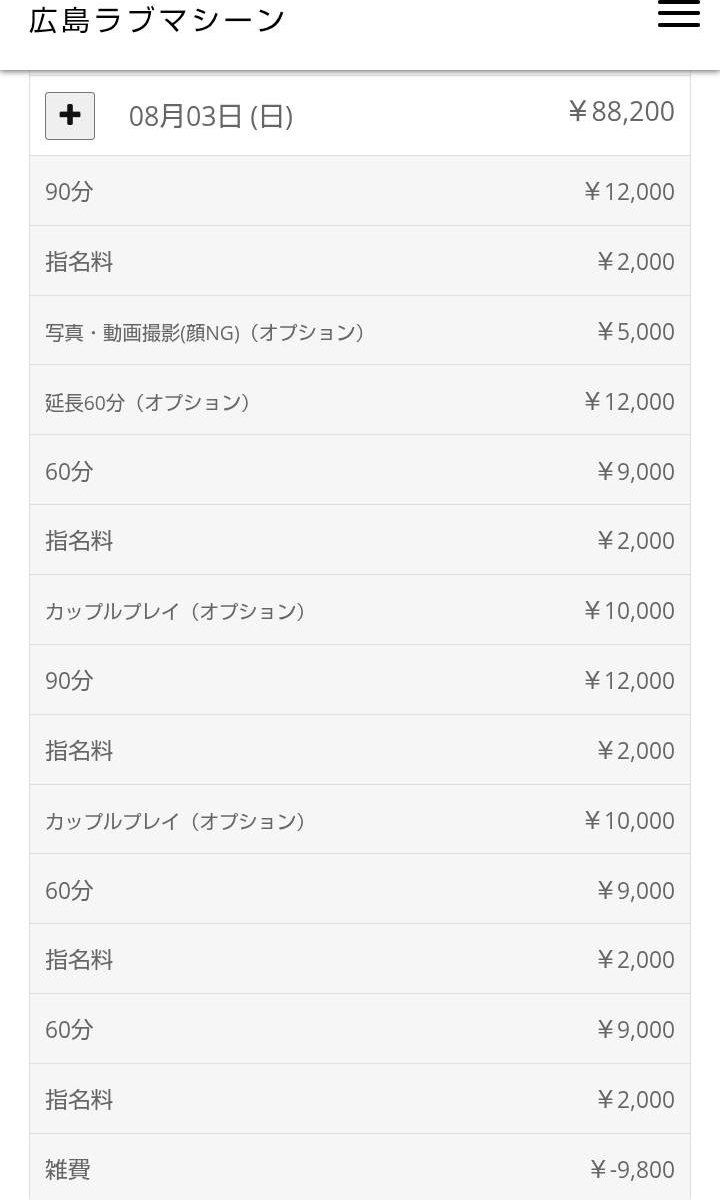Open the hamburger menu
This screenshot has width=720, height=1200.
[x=678, y=14]
